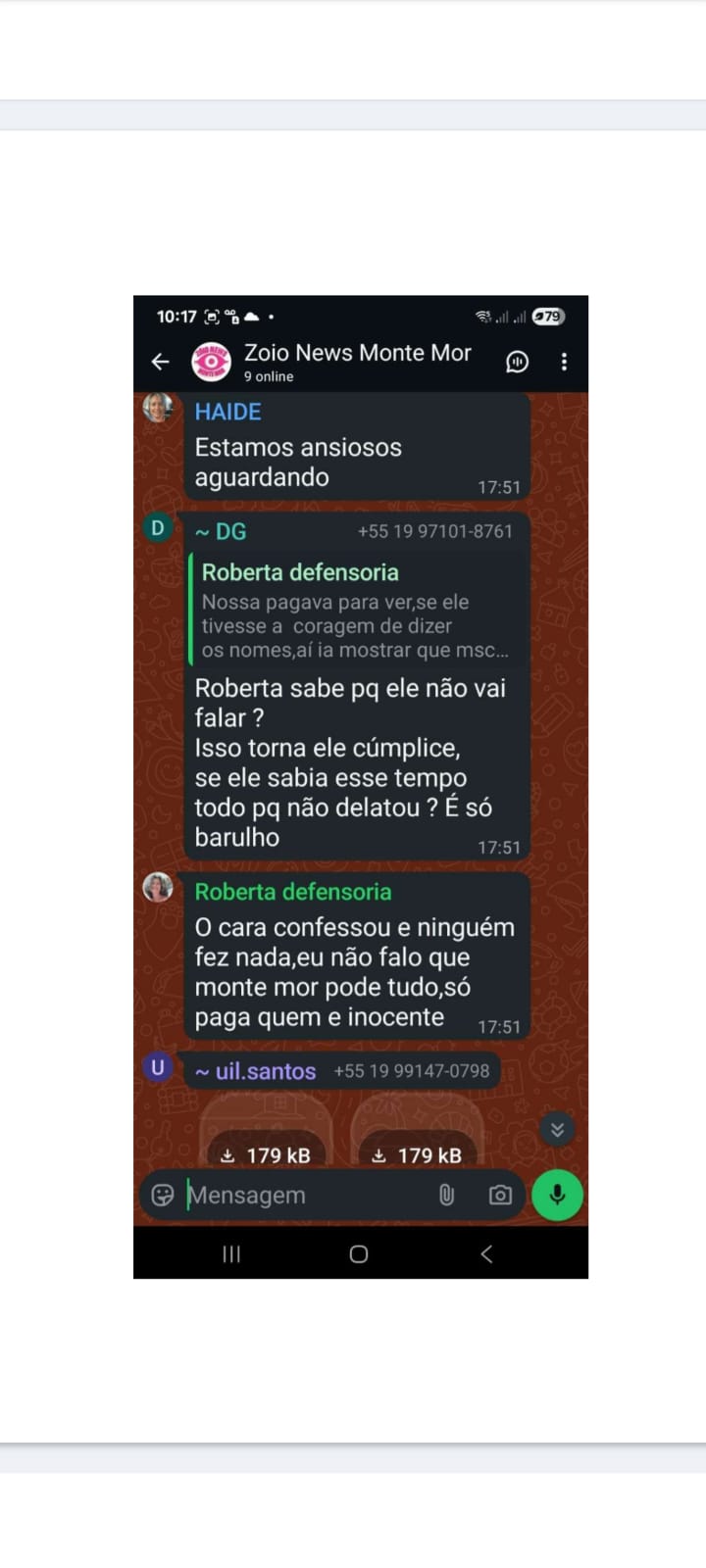Open the recent apps view
Viewport: 706px width, 1568px height.
(231, 1253)
